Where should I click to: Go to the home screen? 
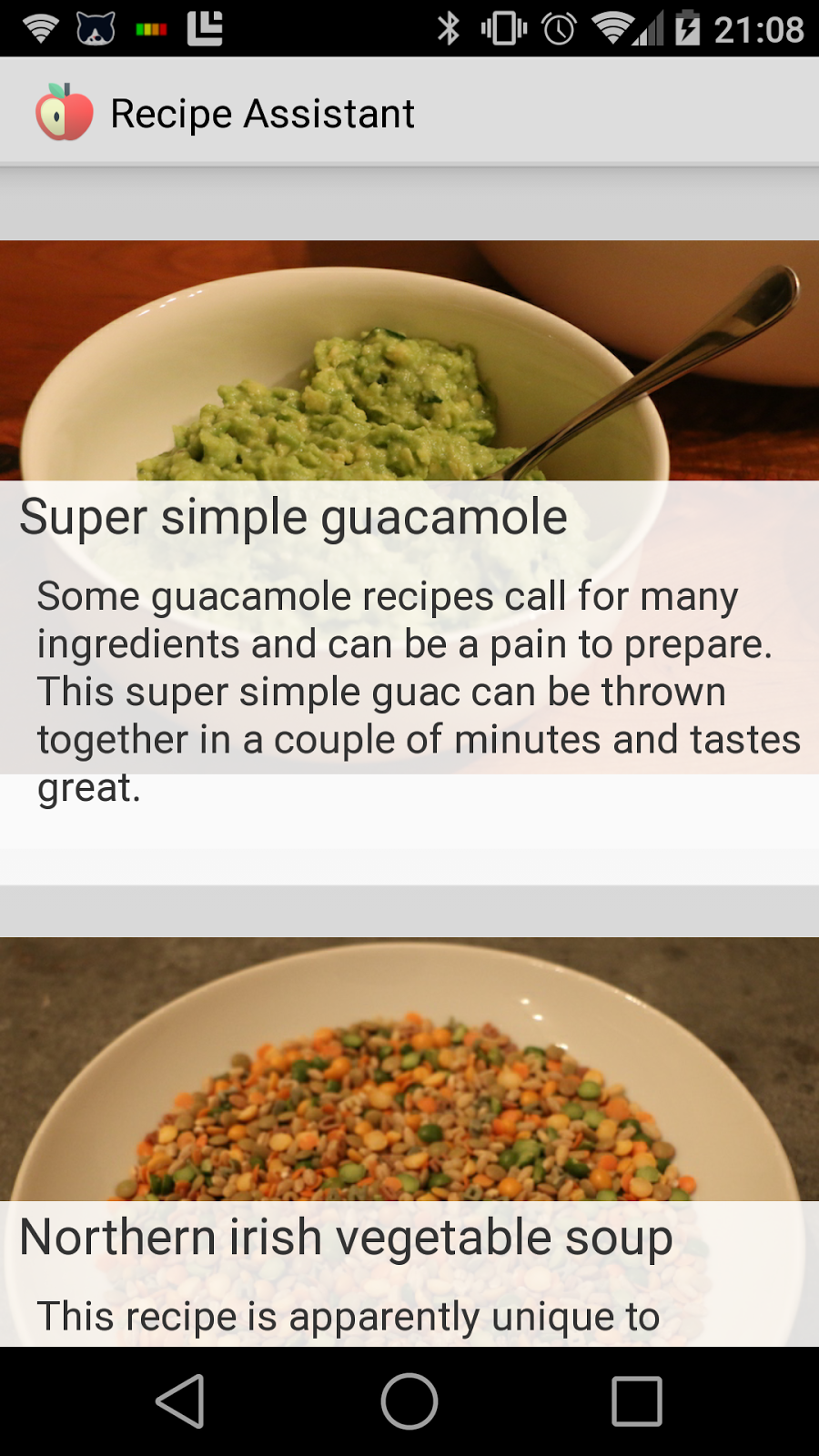(x=409, y=1401)
